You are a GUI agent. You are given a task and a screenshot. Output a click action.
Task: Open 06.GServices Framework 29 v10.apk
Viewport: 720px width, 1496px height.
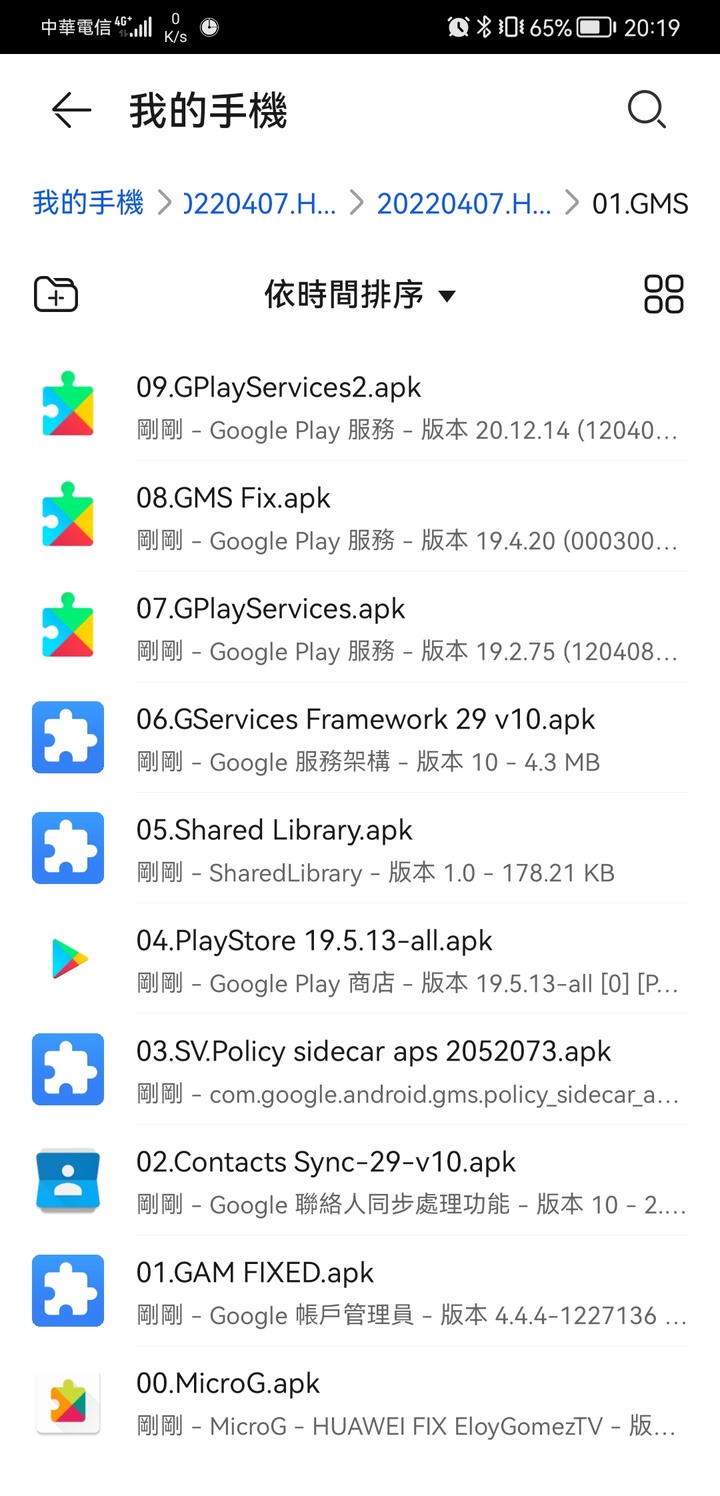coord(360,738)
